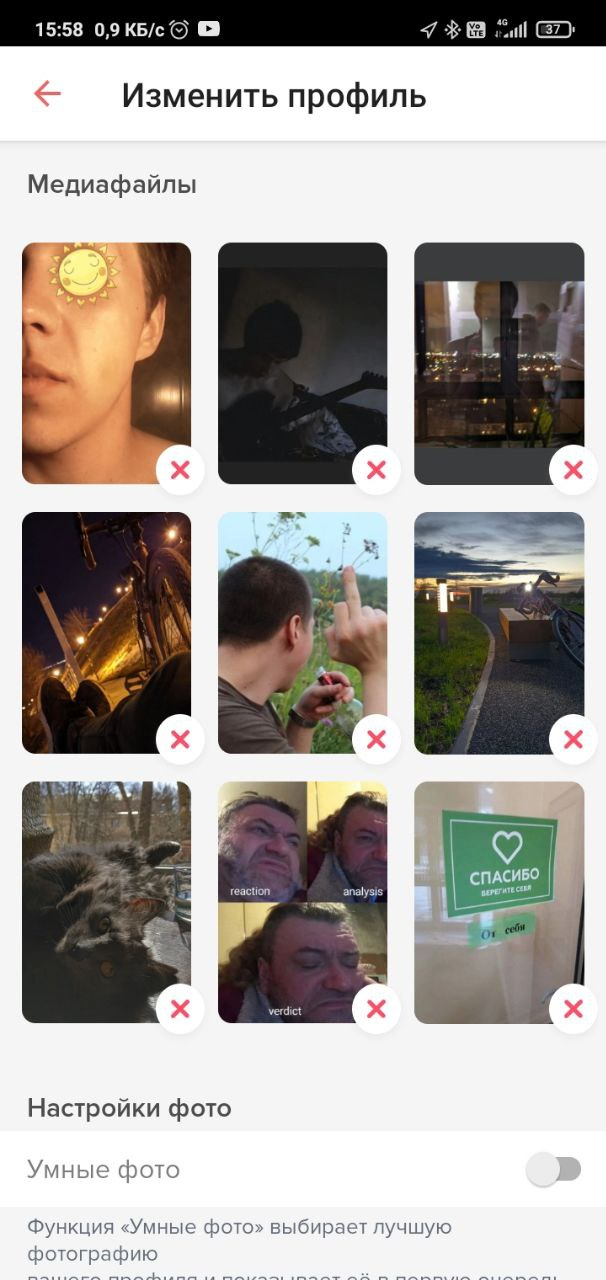The image size is (606, 1280).
Task: Delete the sunset park path photo
Action: click(x=573, y=740)
